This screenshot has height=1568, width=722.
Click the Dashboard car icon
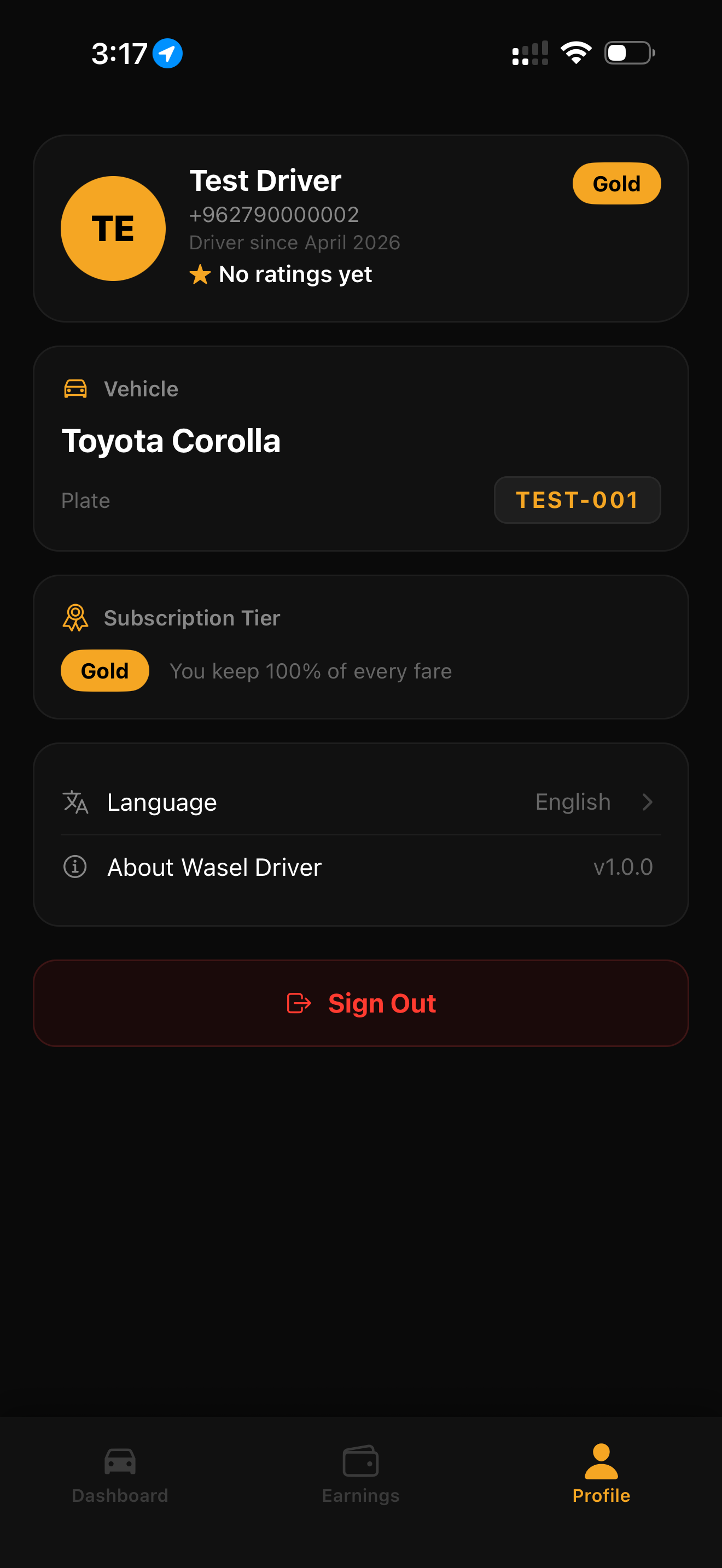click(119, 1461)
